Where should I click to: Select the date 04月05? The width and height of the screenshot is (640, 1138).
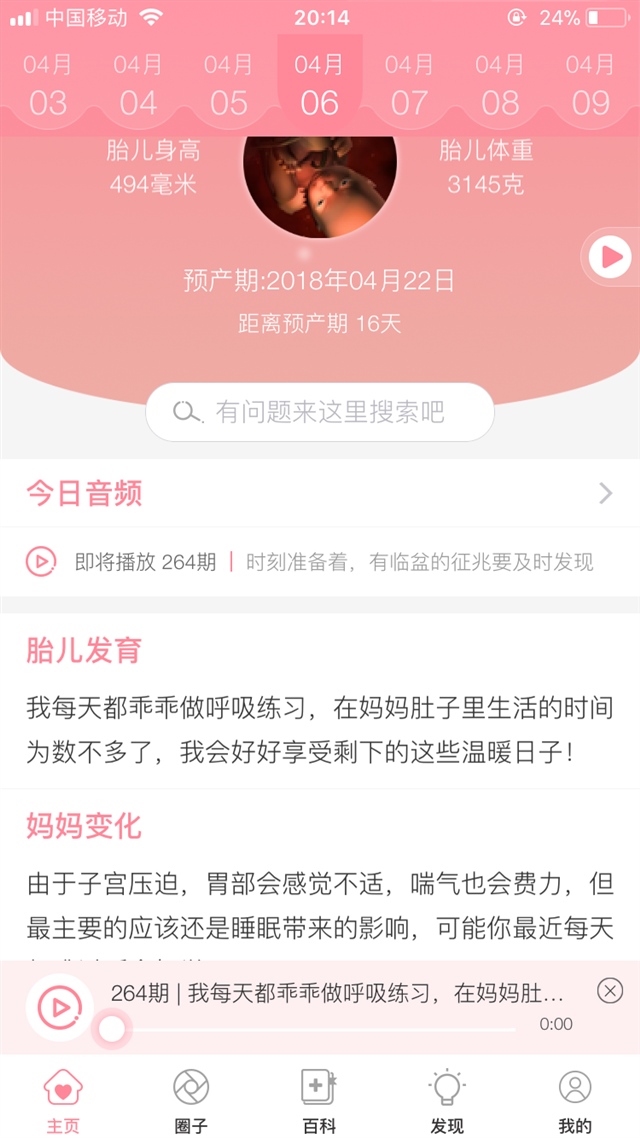(x=229, y=85)
